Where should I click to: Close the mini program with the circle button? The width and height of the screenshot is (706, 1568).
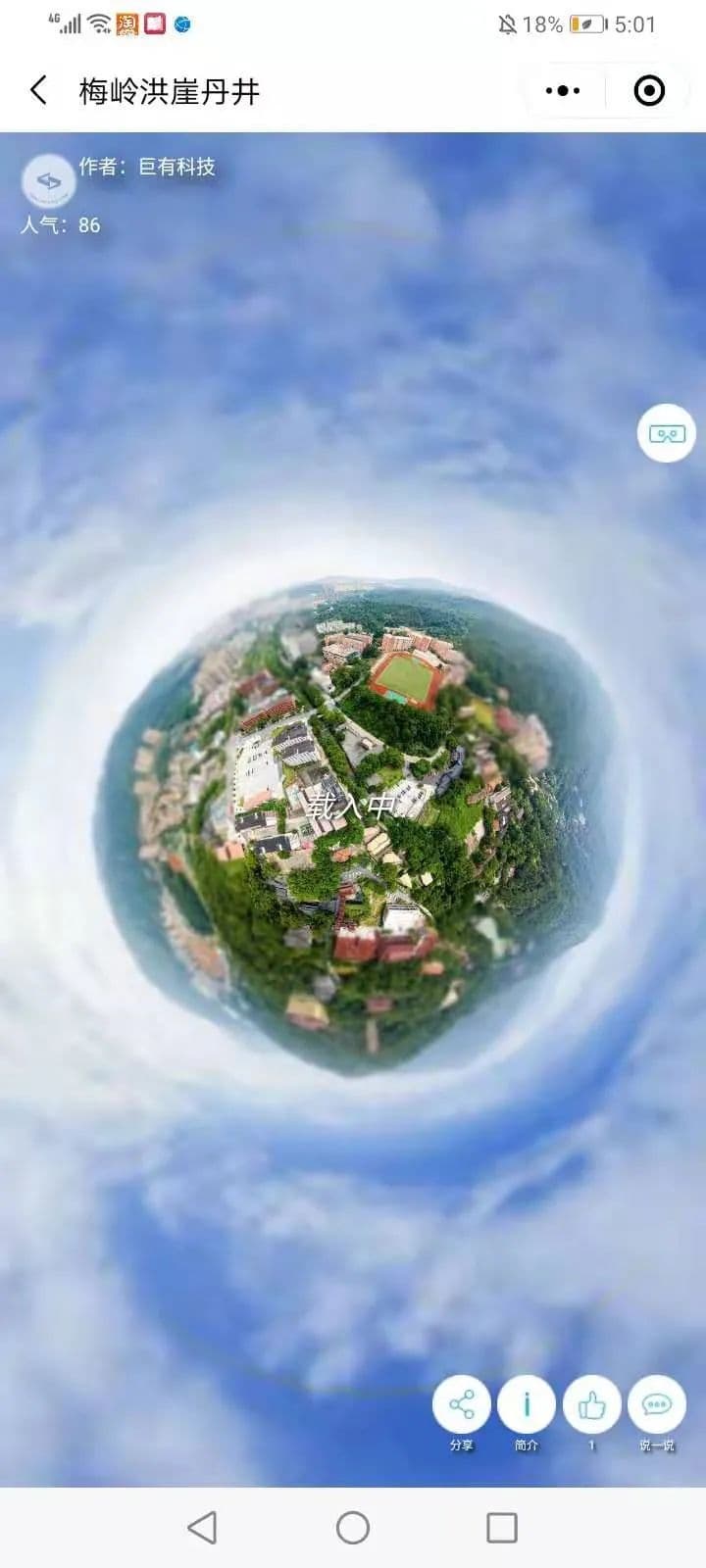[x=649, y=91]
